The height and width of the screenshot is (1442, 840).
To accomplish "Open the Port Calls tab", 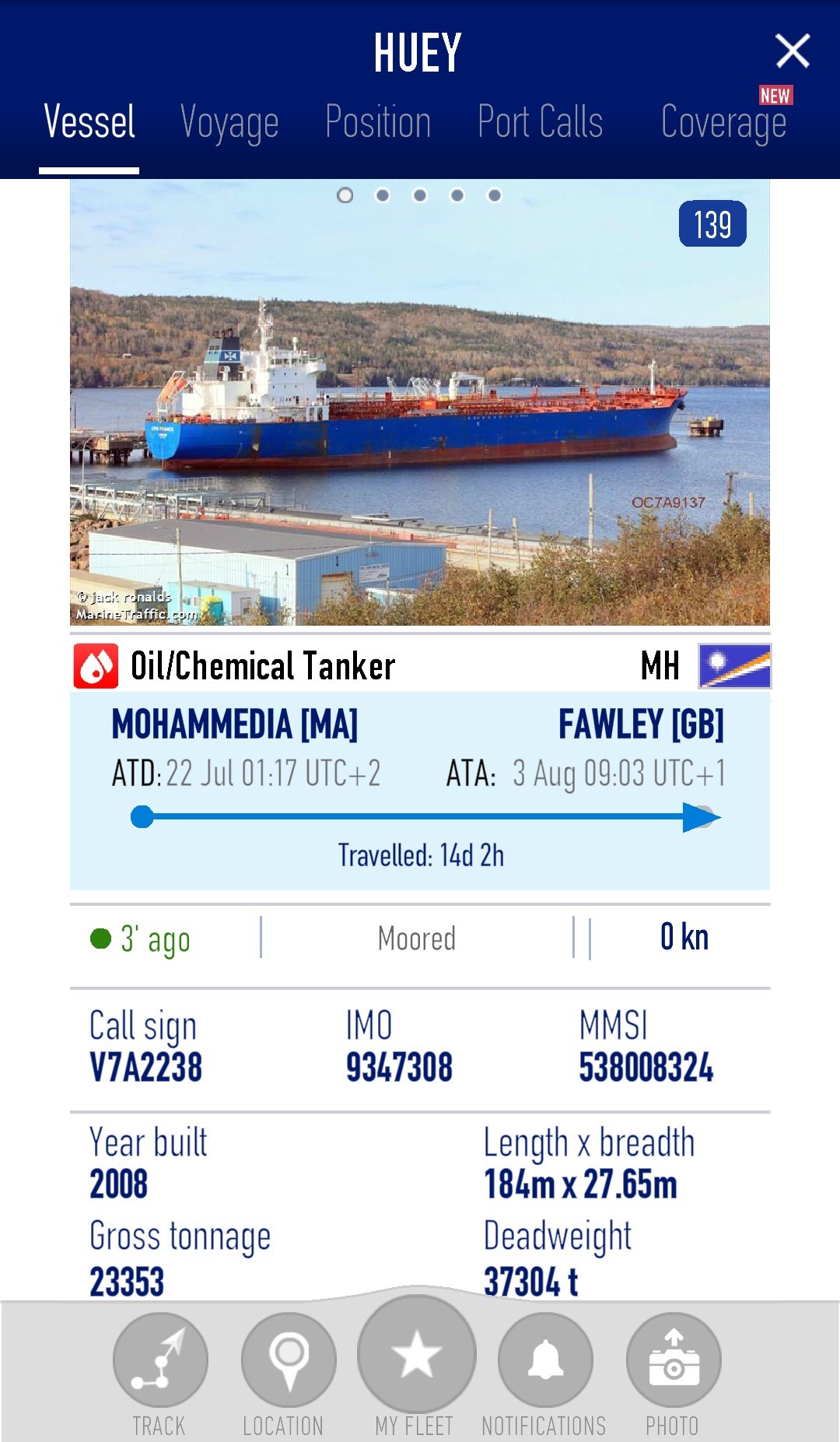I will 541,123.
